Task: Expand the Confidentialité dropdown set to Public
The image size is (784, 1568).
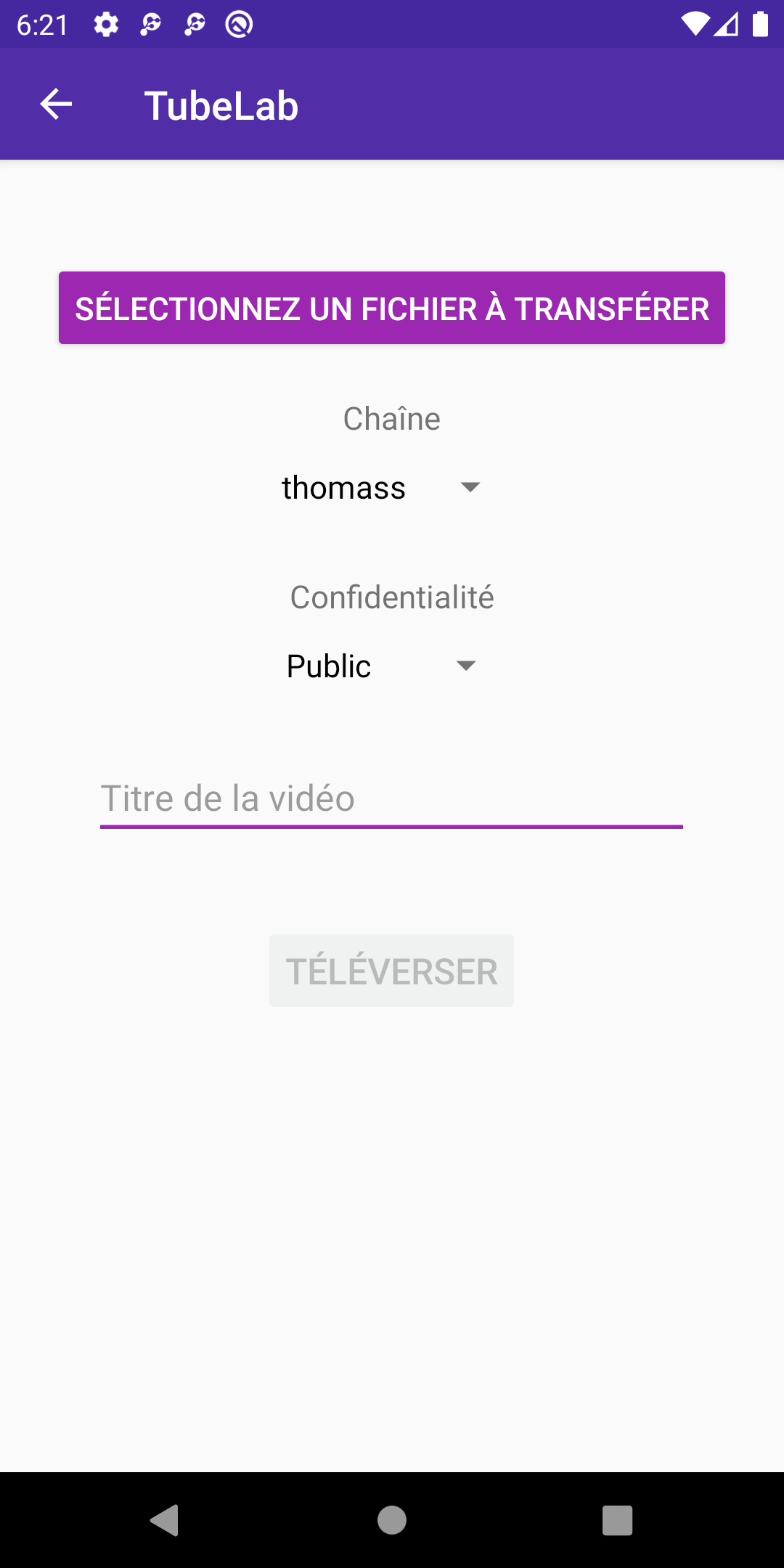Action: click(x=382, y=666)
